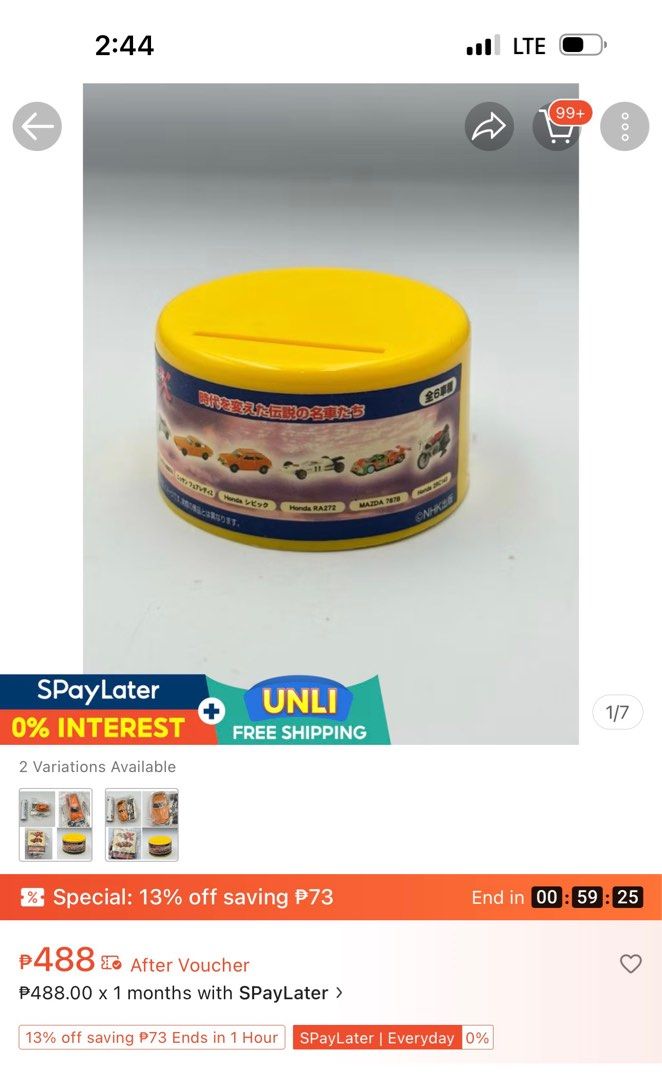
Task: Share this product listing
Action: coord(489,127)
